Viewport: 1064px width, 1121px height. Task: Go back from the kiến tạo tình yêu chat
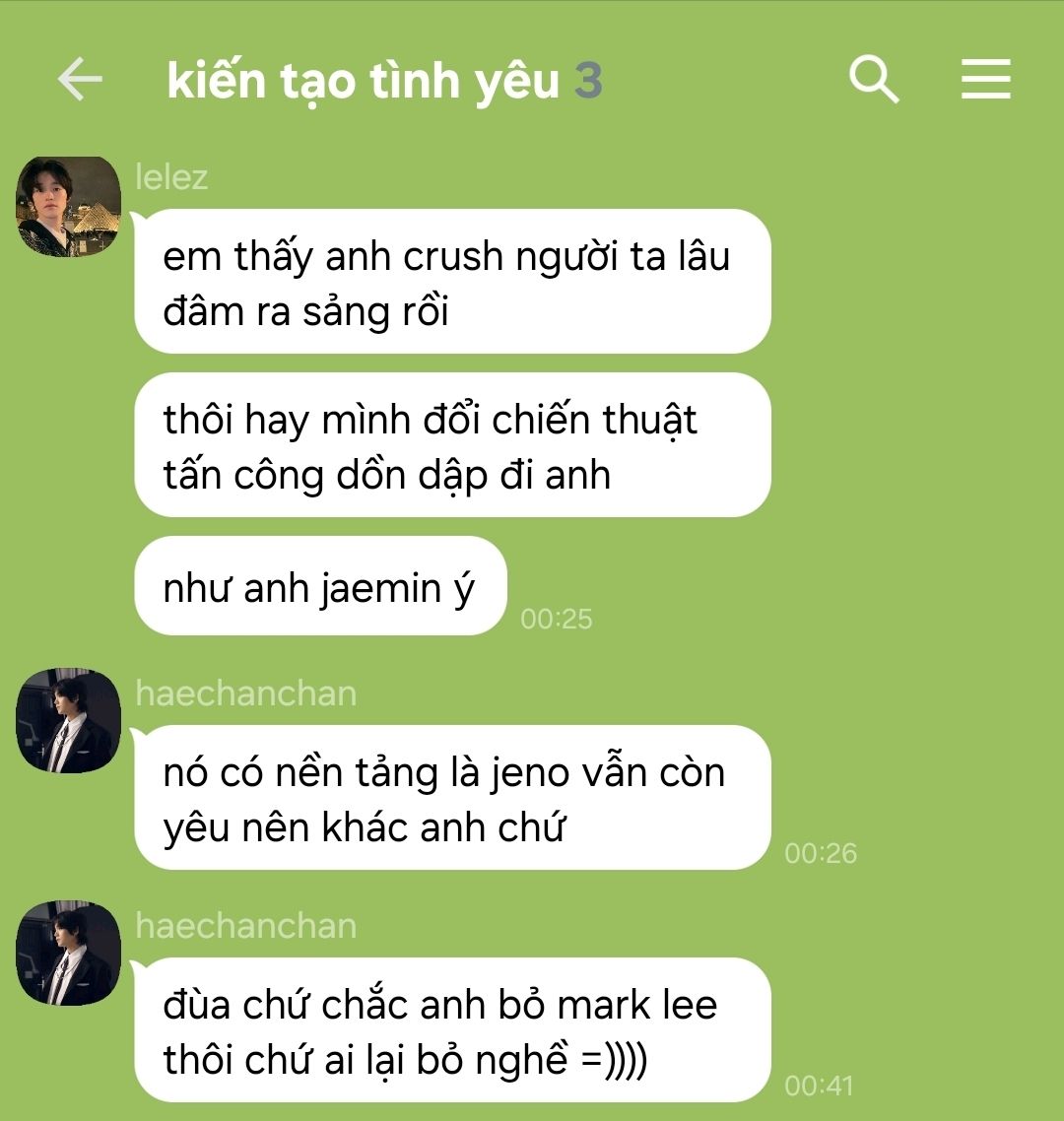point(80,79)
